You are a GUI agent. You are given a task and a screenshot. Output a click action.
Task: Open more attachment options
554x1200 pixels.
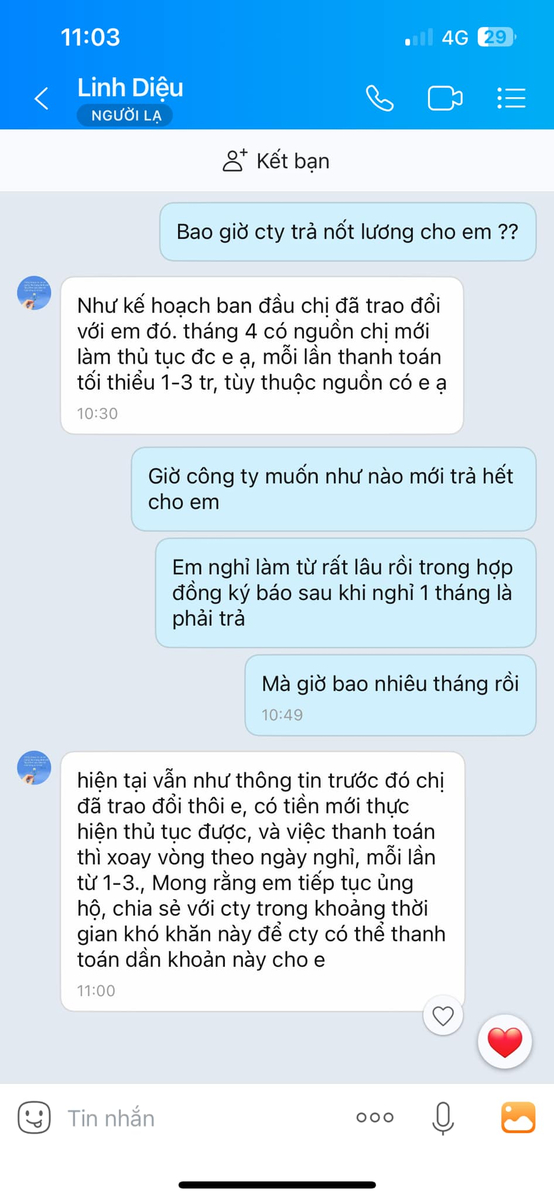point(375,1117)
